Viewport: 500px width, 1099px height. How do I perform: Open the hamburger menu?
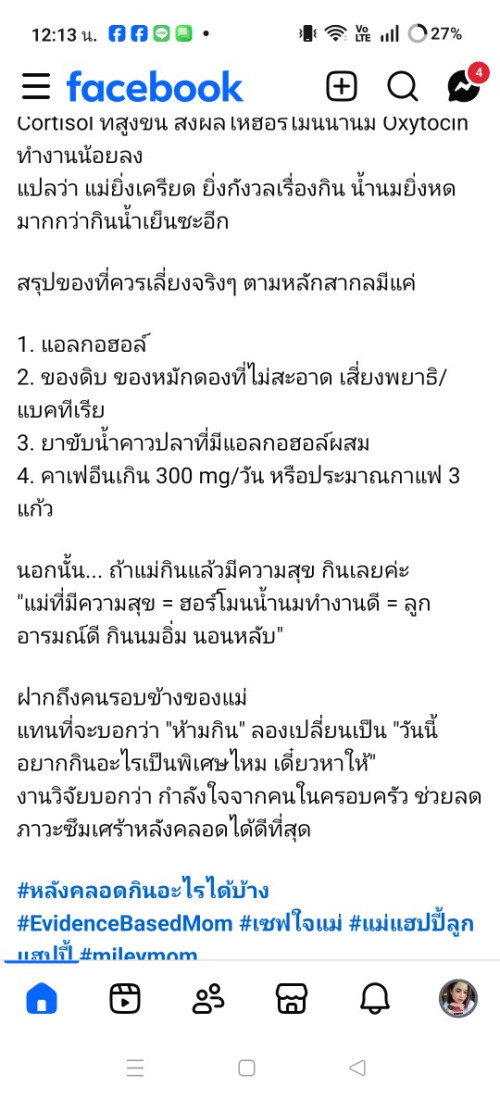(36, 87)
